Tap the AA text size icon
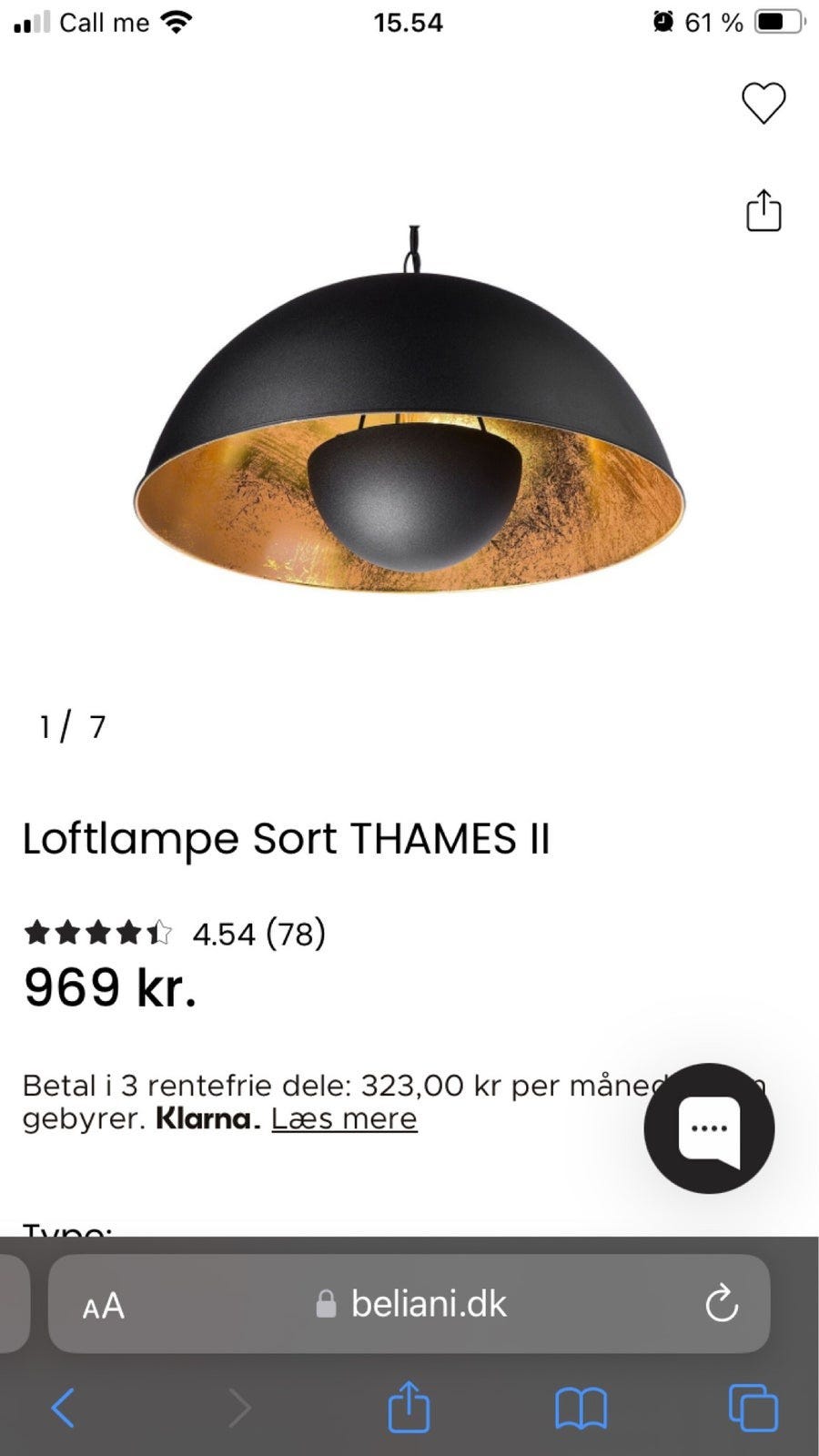The image size is (819, 1456). pyautogui.click(x=101, y=1303)
